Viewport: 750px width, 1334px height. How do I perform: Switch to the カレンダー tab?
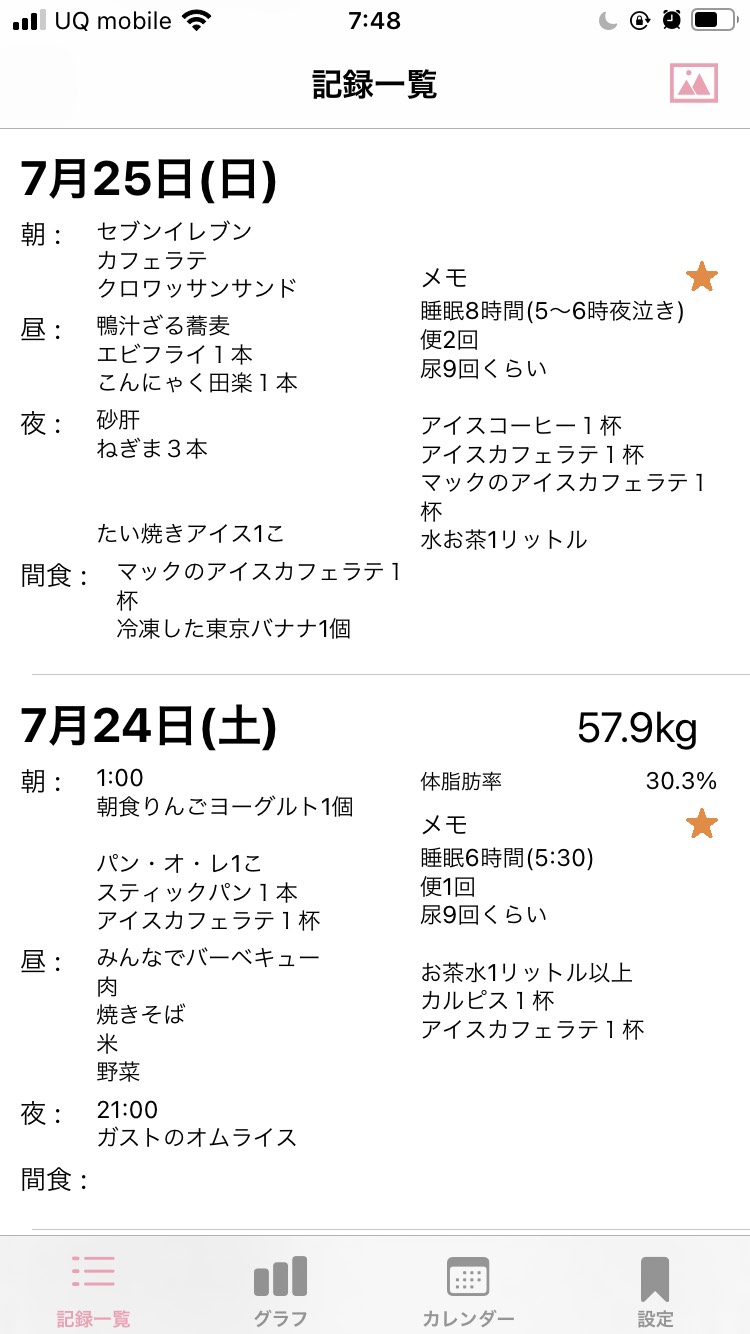pos(468,1290)
